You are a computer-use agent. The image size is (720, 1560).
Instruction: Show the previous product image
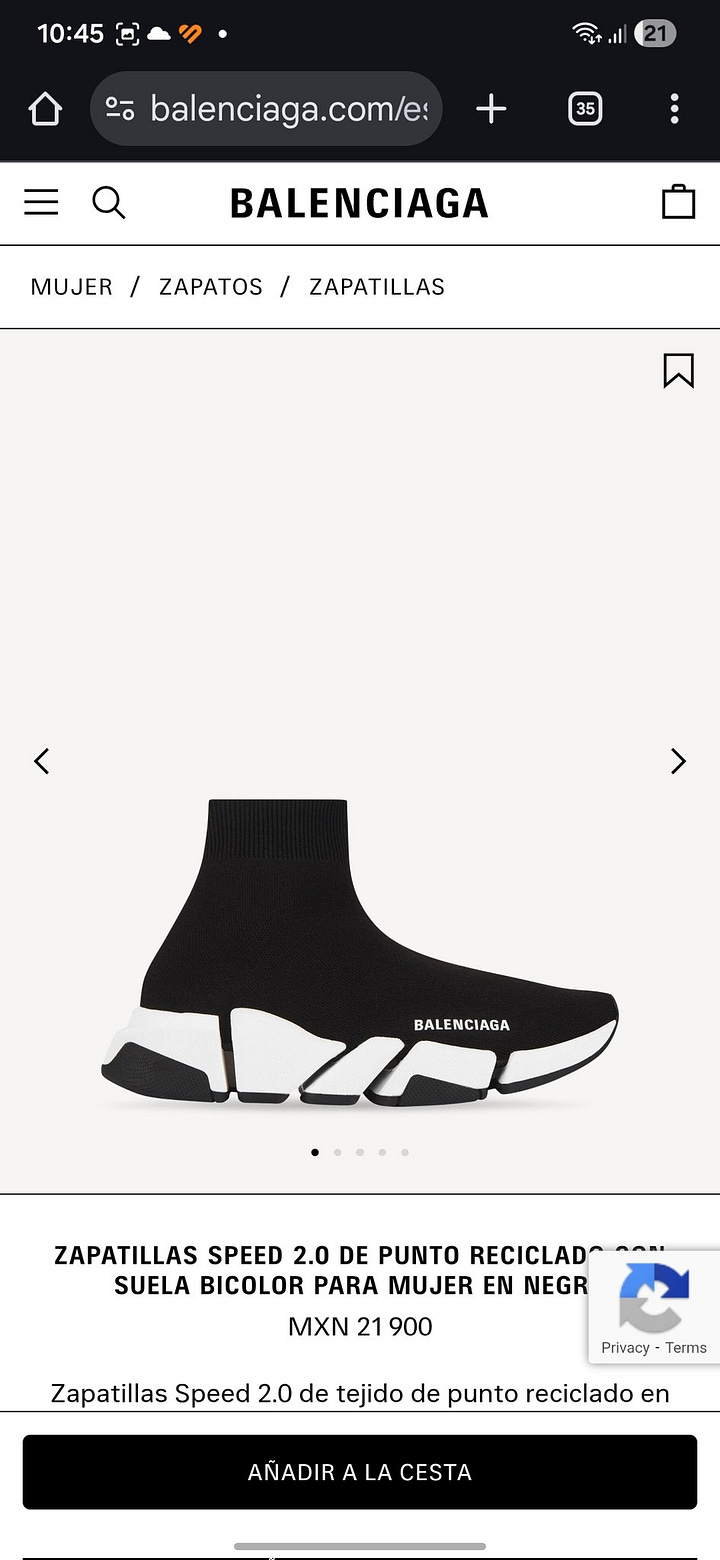click(42, 761)
